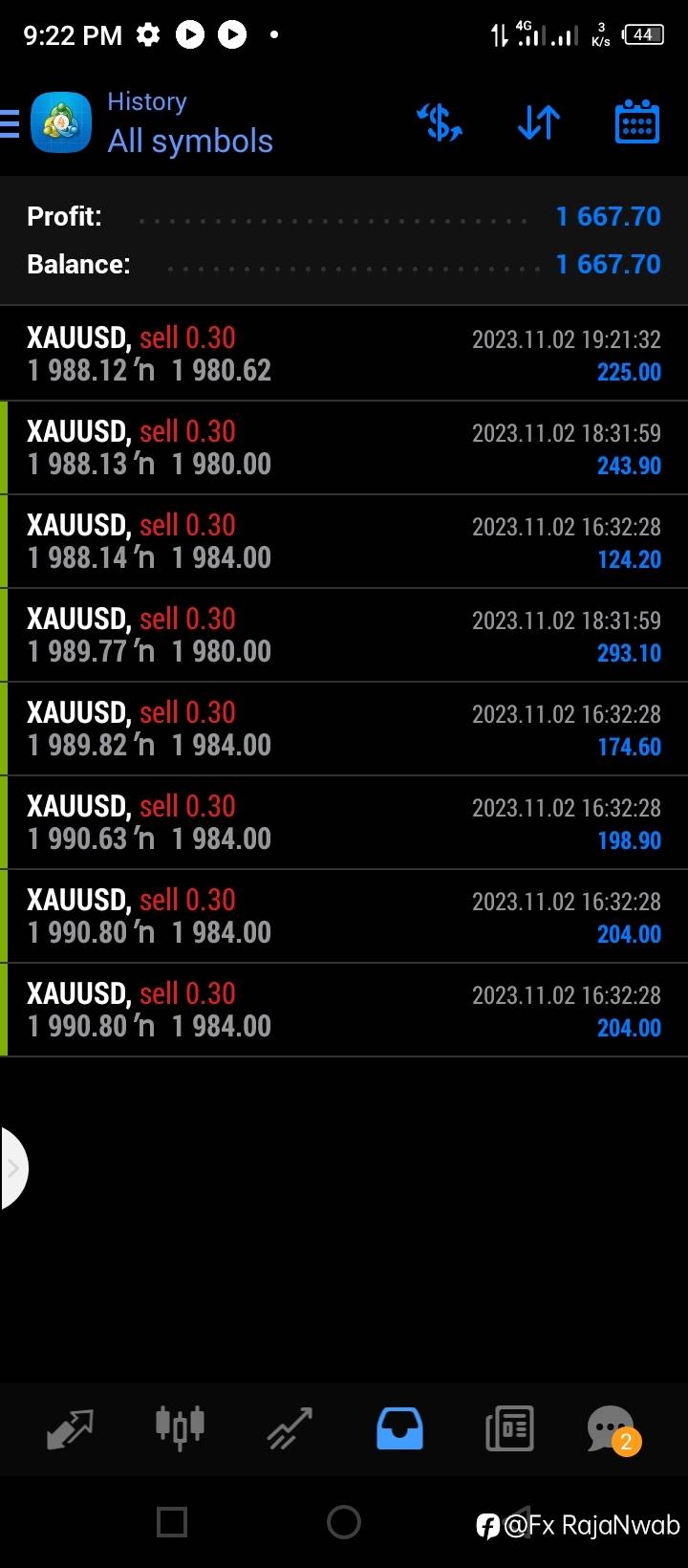Open the chat tab with 2 unread
The image size is (688, 1568).
click(x=612, y=1428)
